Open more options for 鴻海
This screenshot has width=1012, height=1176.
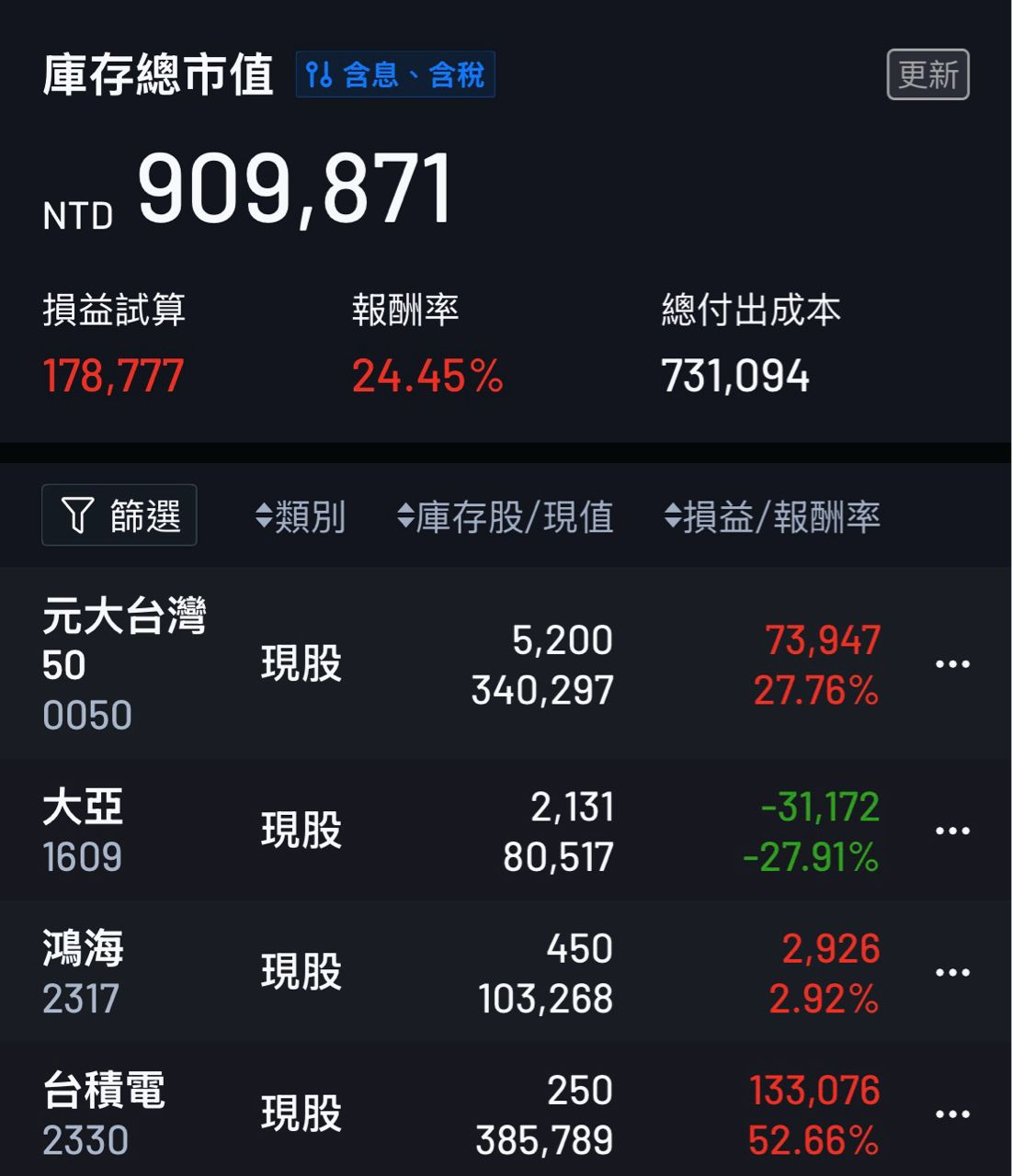click(x=952, y=973)
